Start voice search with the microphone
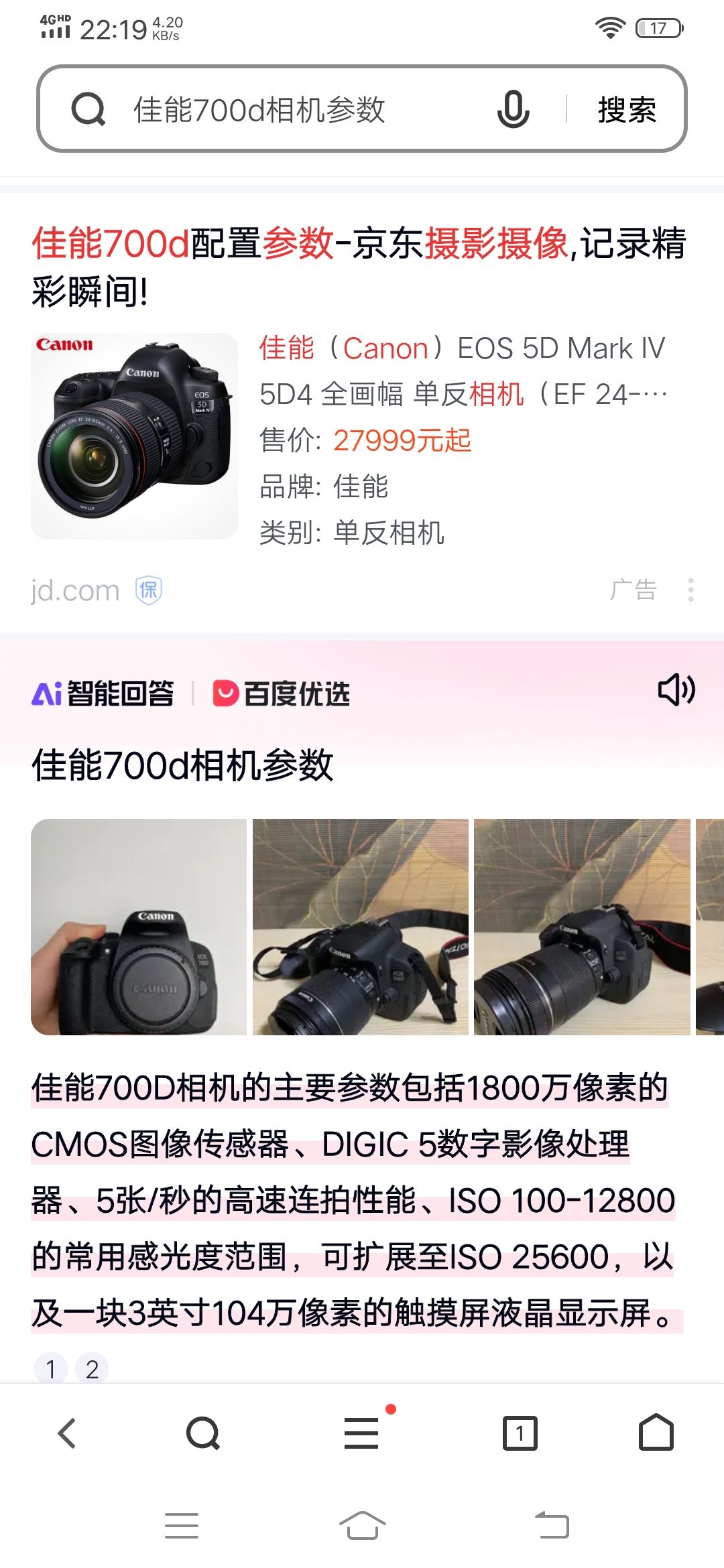This screenshot has height=1568, width=724. [513, 109]
